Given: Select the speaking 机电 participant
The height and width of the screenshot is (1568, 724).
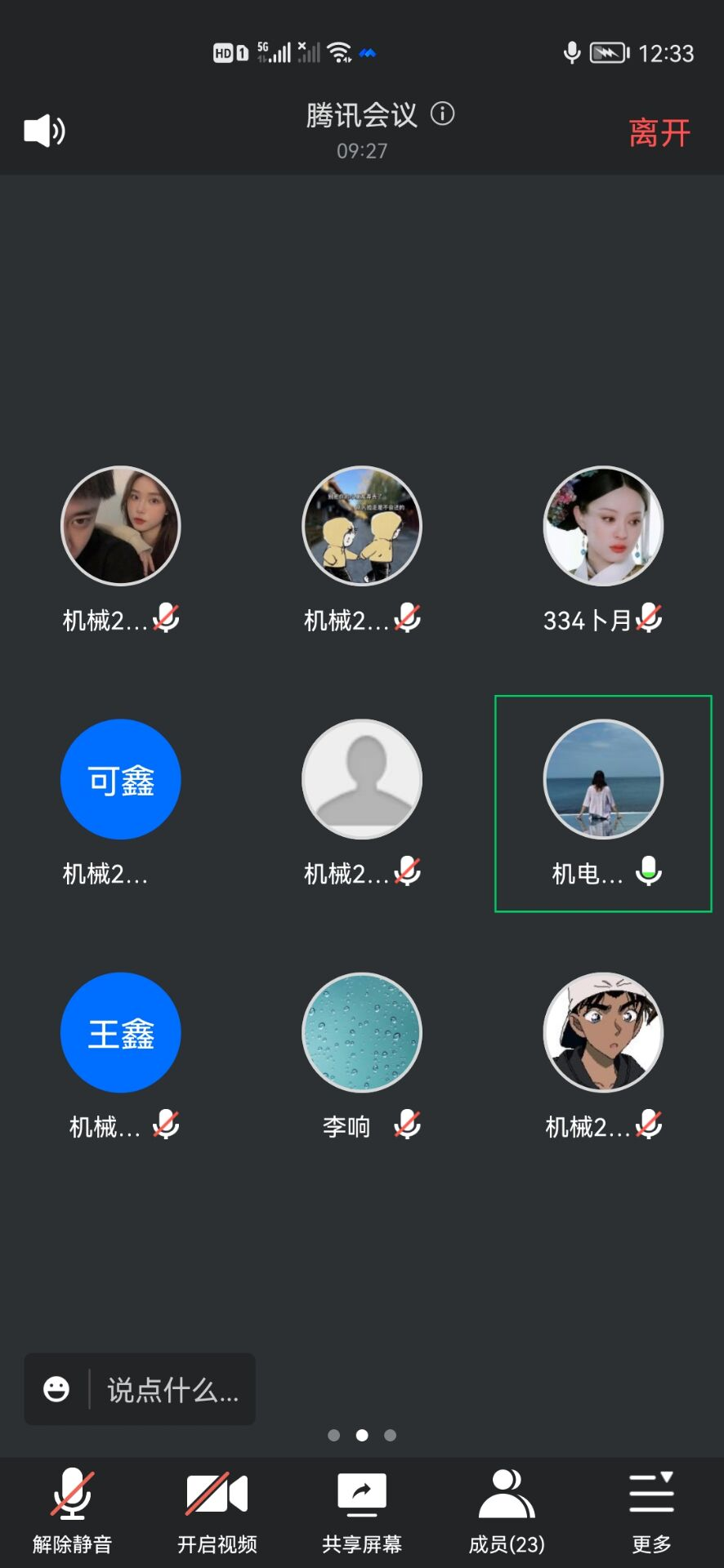Looking at the screenshot, I should click(603, 779).
